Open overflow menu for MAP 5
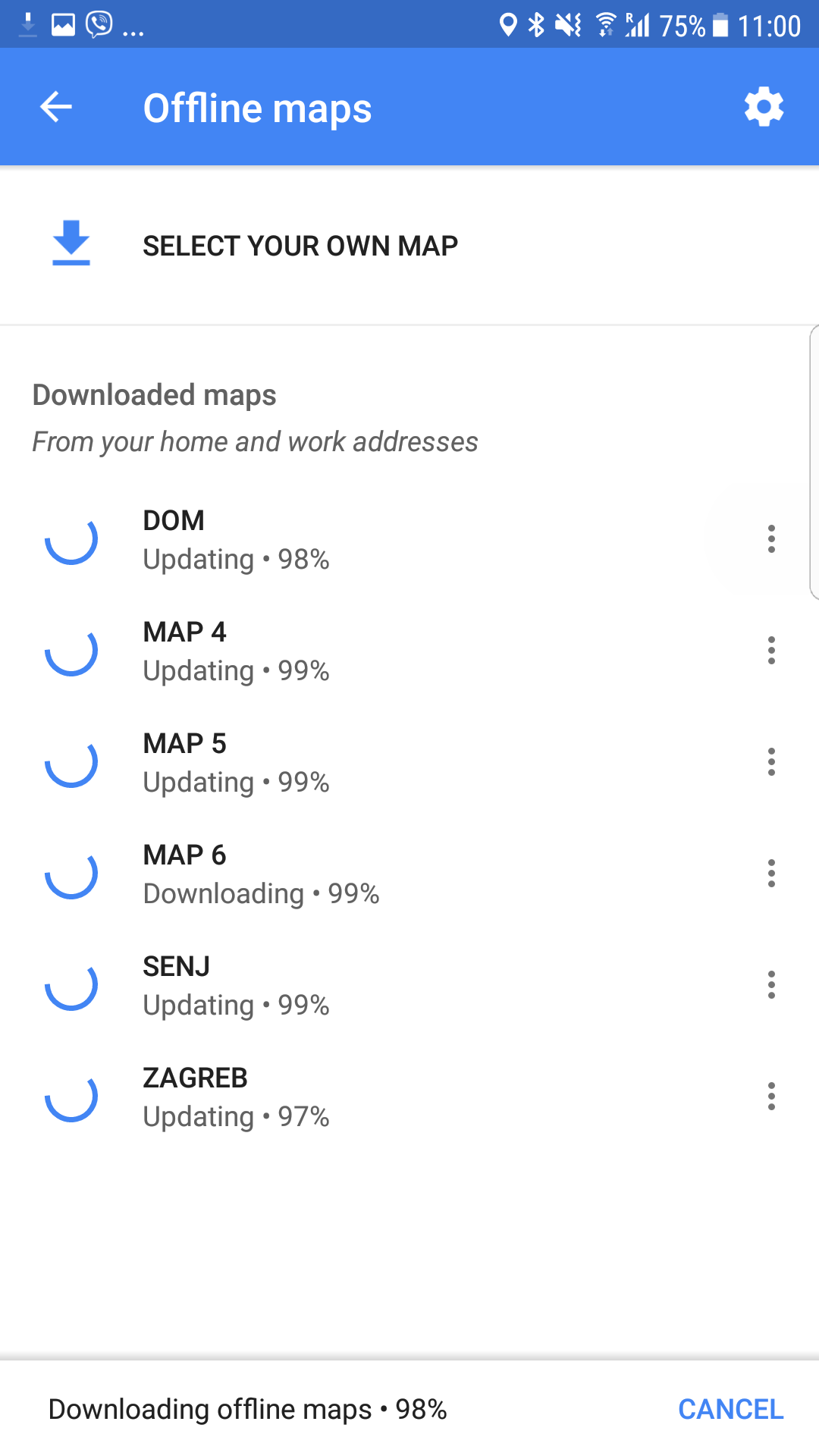Screen dimensions: 819x1456 (771, 762)
